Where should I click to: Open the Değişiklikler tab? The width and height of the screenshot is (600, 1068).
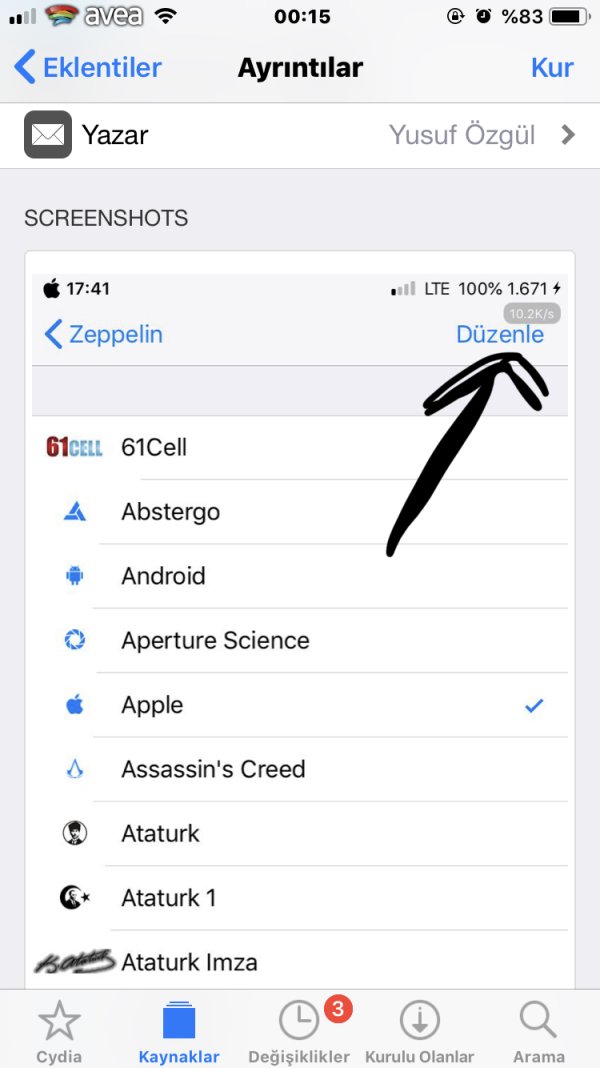tap(299, 1030)
